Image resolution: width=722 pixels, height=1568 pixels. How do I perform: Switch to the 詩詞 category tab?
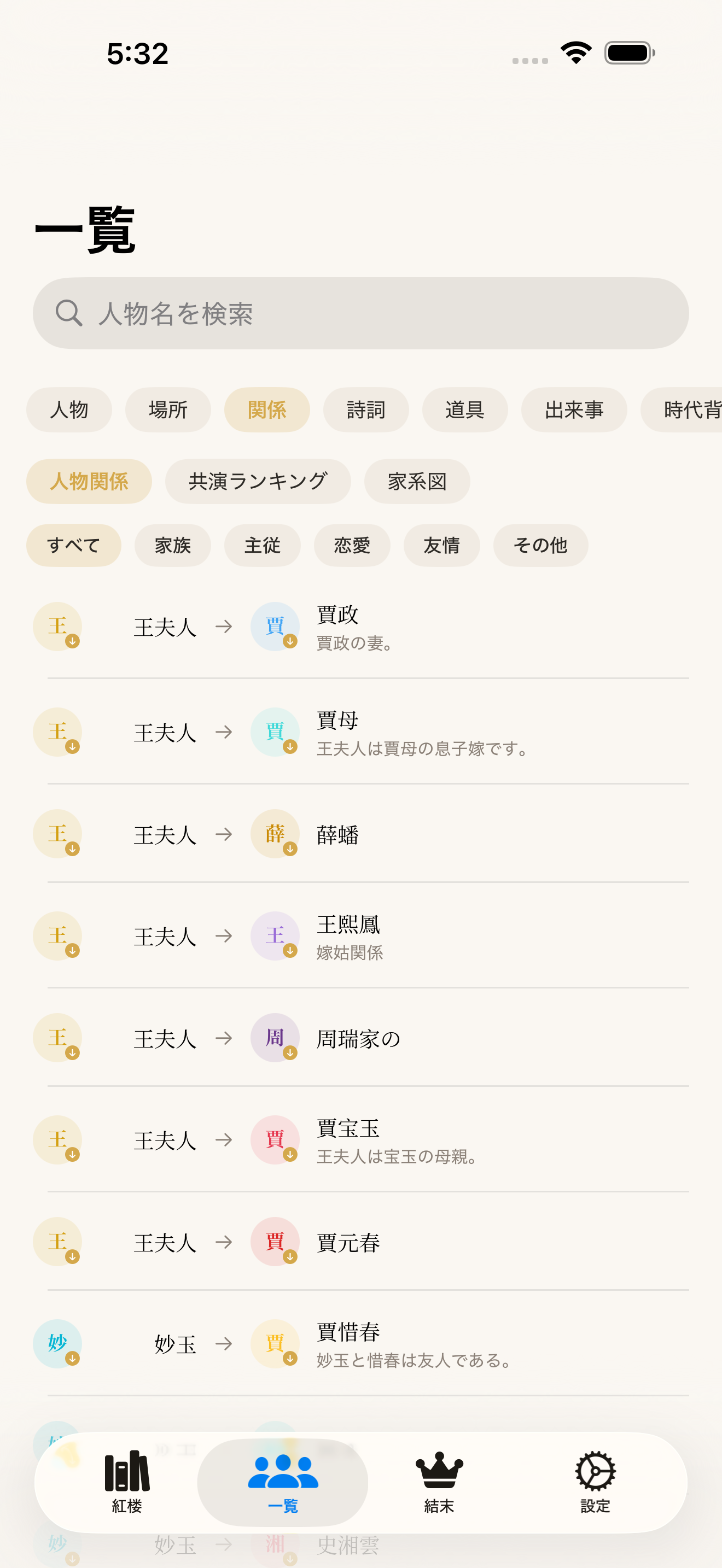[x=366, y=409]
